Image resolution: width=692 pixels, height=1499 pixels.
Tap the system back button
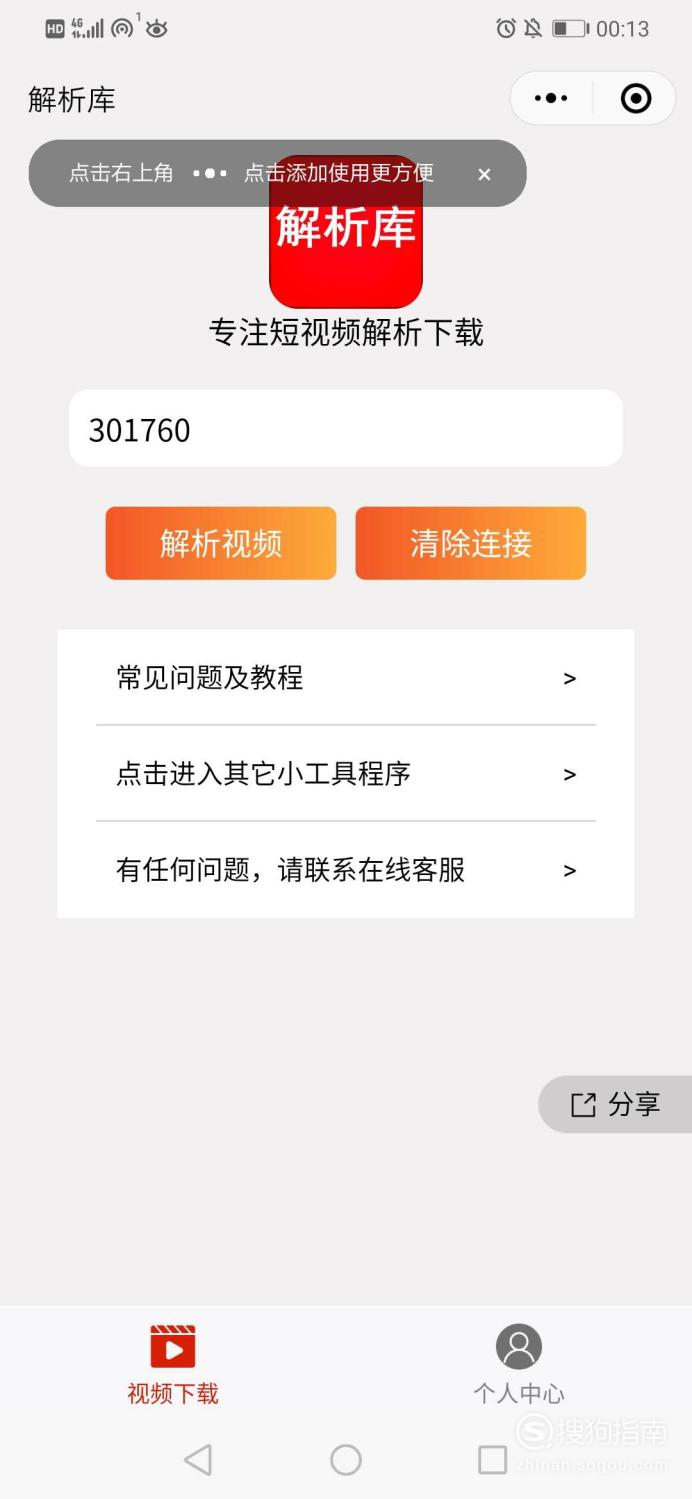(x=198, y=1460)
